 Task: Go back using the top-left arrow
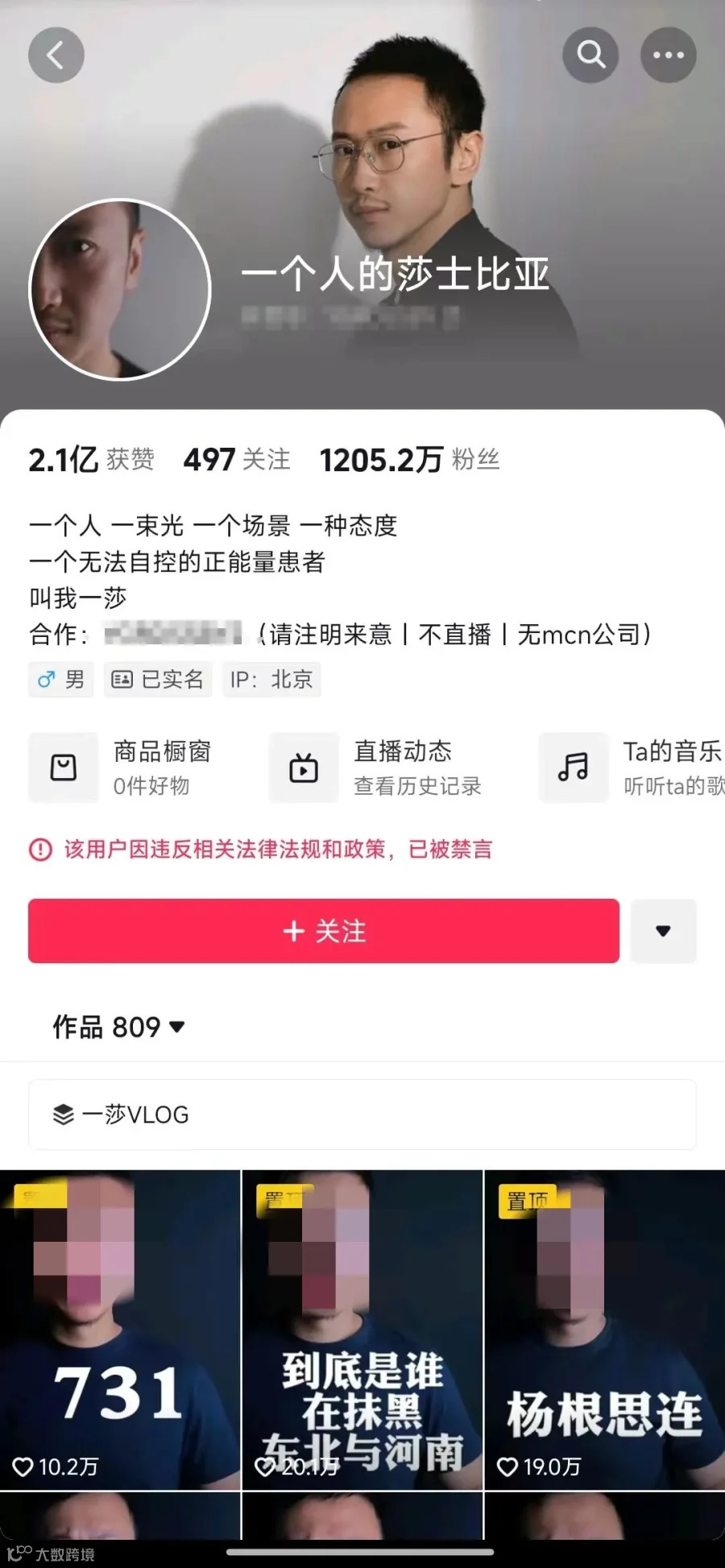(56, 56)
